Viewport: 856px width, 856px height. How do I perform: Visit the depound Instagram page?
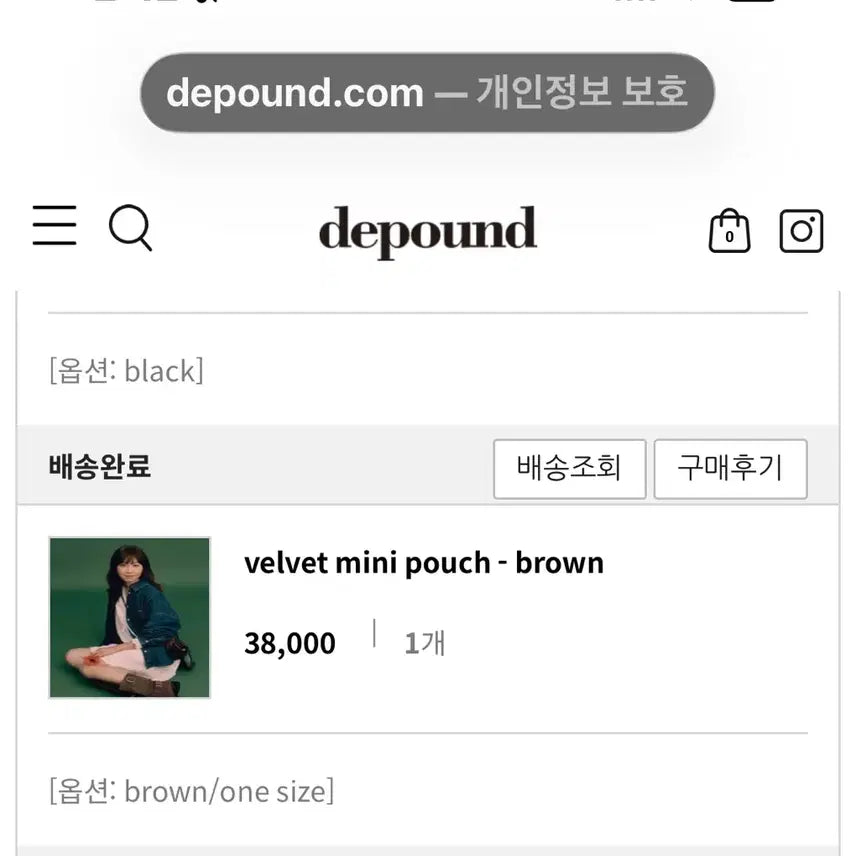801,231
